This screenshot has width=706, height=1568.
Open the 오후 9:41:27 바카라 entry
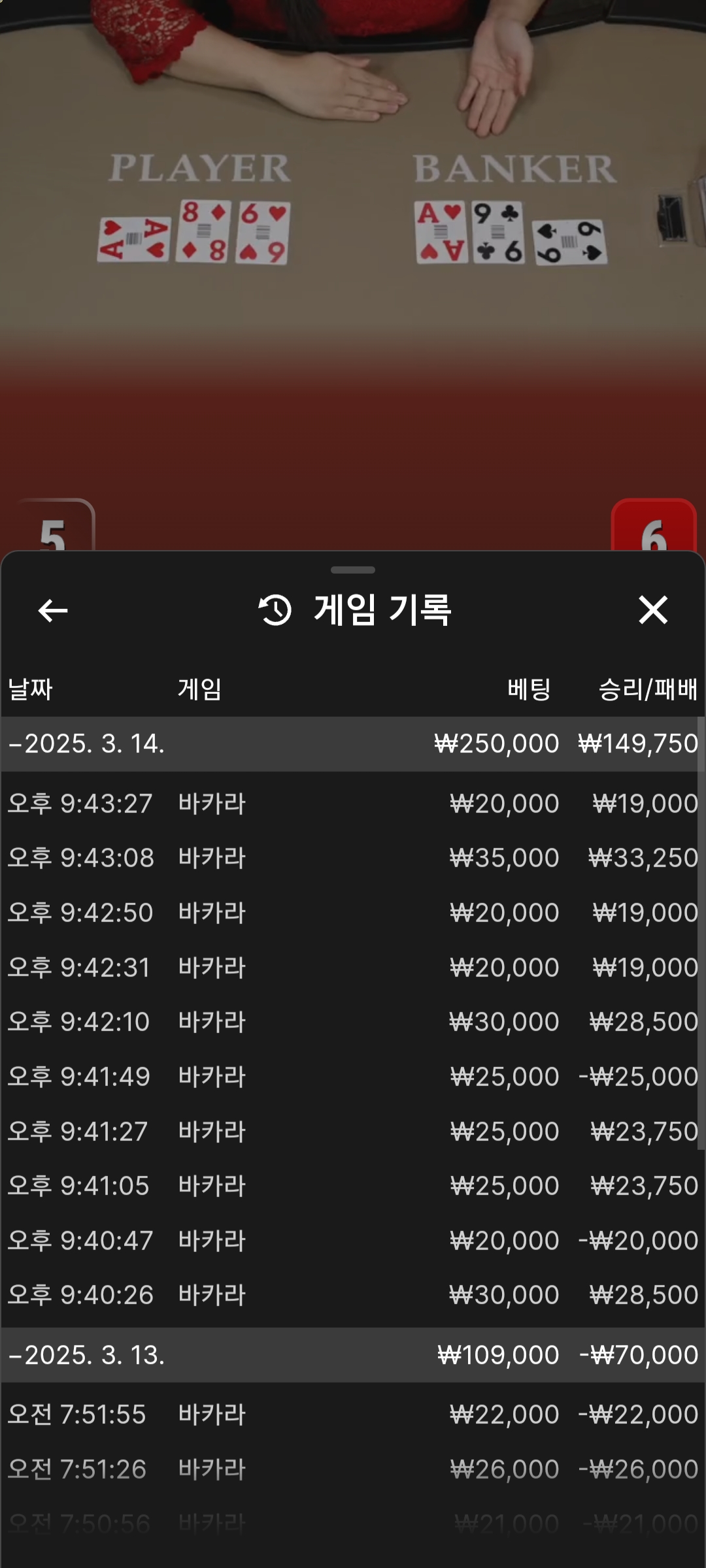click(353, 1132)
